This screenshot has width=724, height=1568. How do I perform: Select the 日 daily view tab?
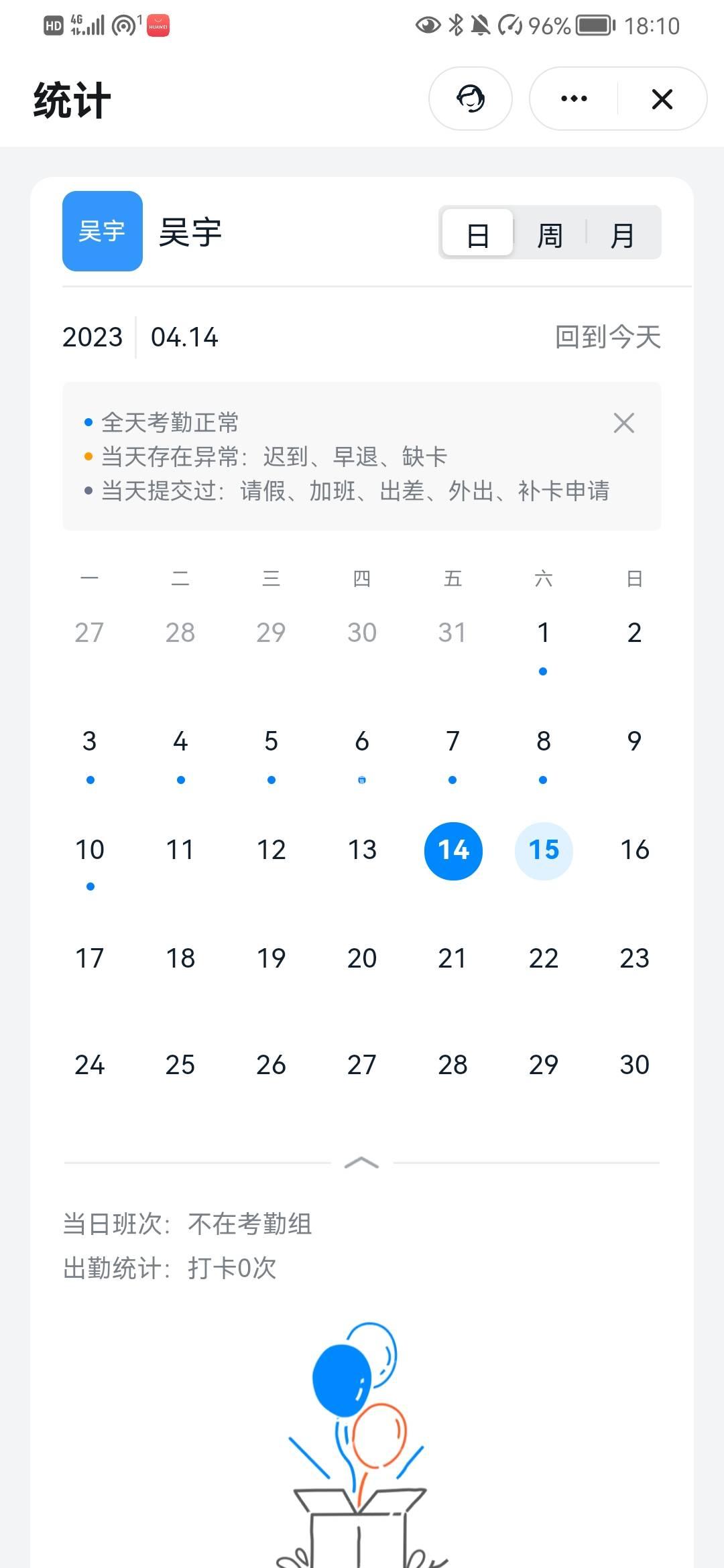[x=478, y=235]
